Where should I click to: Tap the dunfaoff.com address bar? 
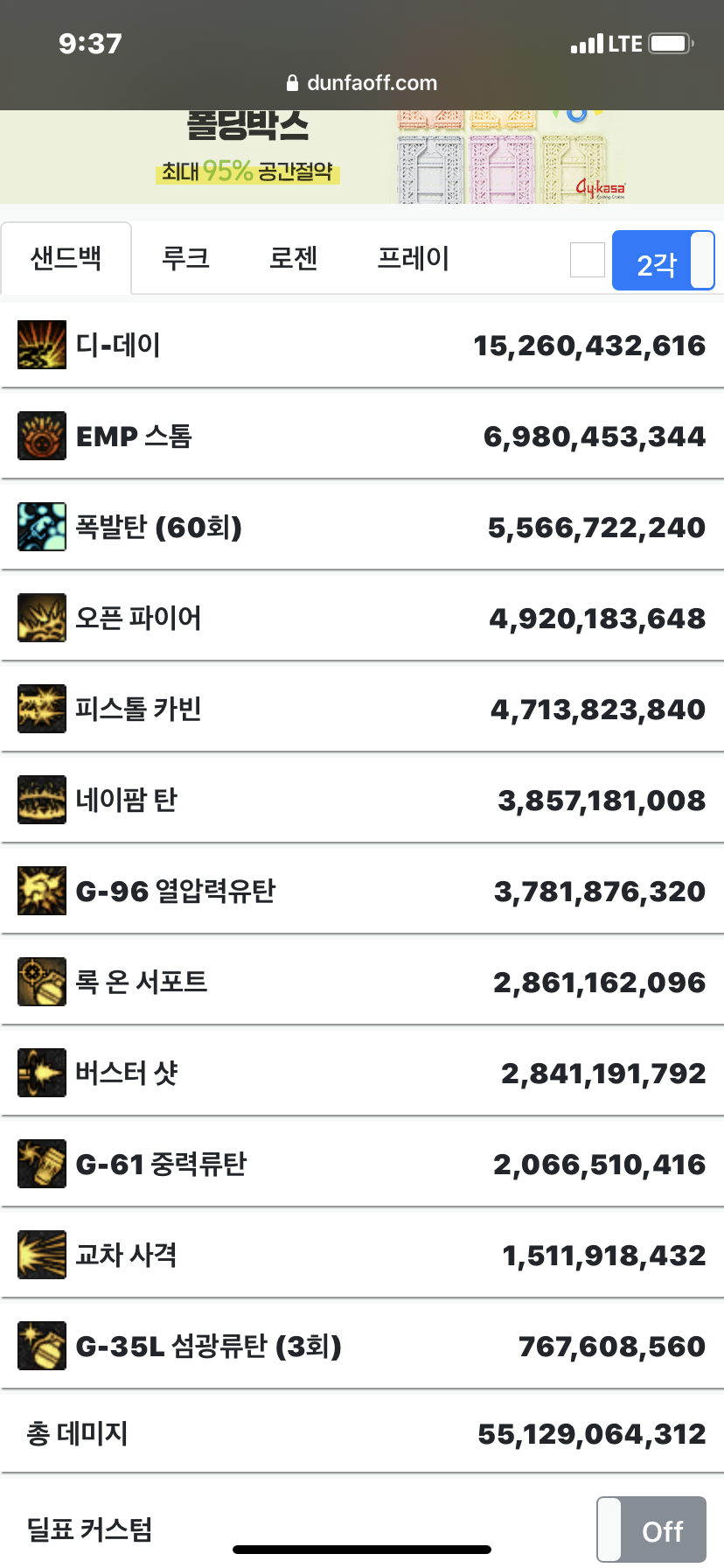[362, 83]
